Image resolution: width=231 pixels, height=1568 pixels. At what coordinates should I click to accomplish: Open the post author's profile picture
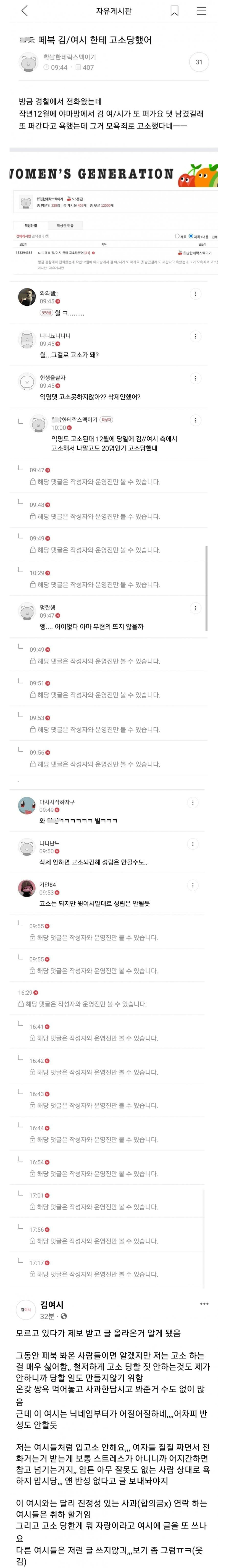tap(28, 62)
